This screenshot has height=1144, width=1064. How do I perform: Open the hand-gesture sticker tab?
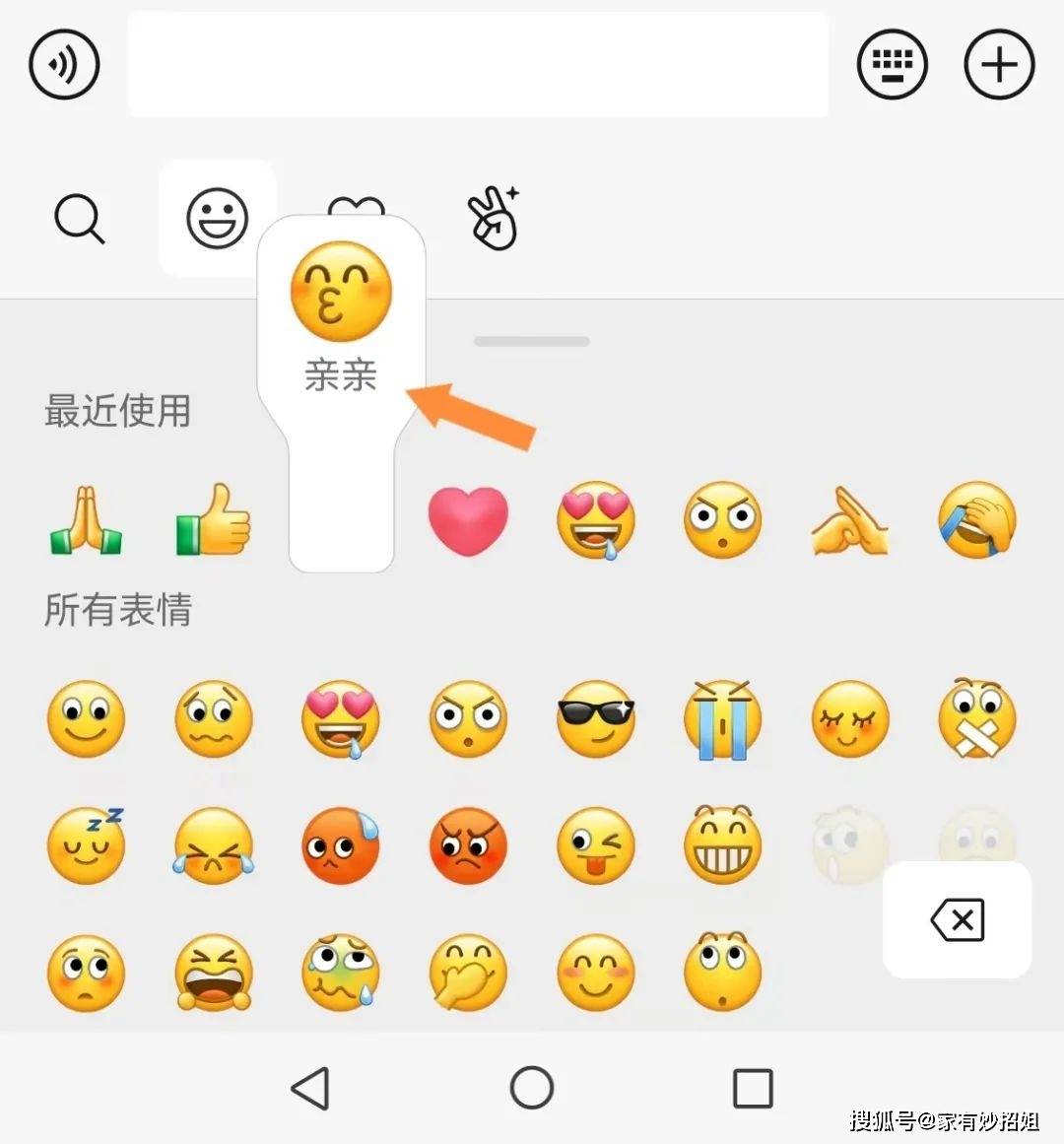(494, 218)
